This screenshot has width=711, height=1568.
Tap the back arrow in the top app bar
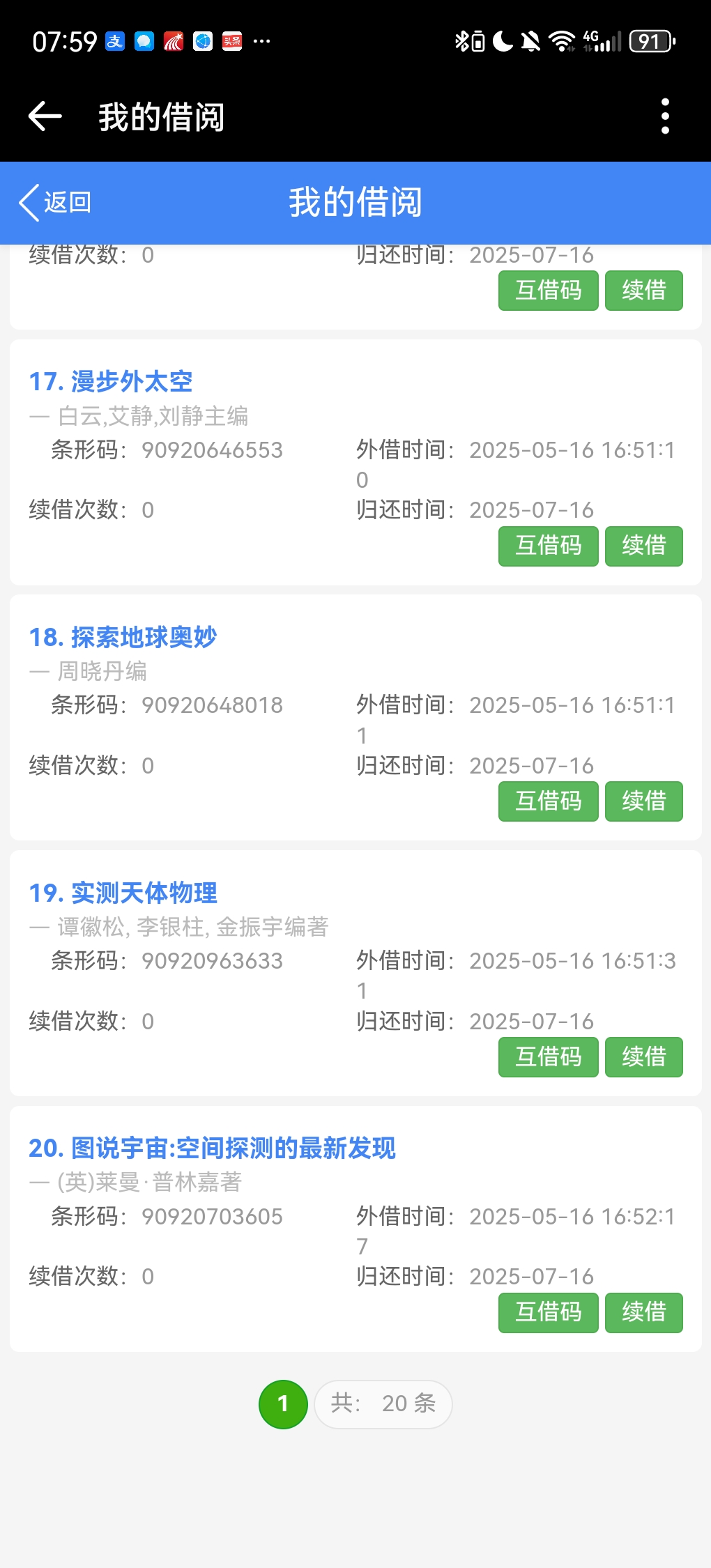(45, 116)
